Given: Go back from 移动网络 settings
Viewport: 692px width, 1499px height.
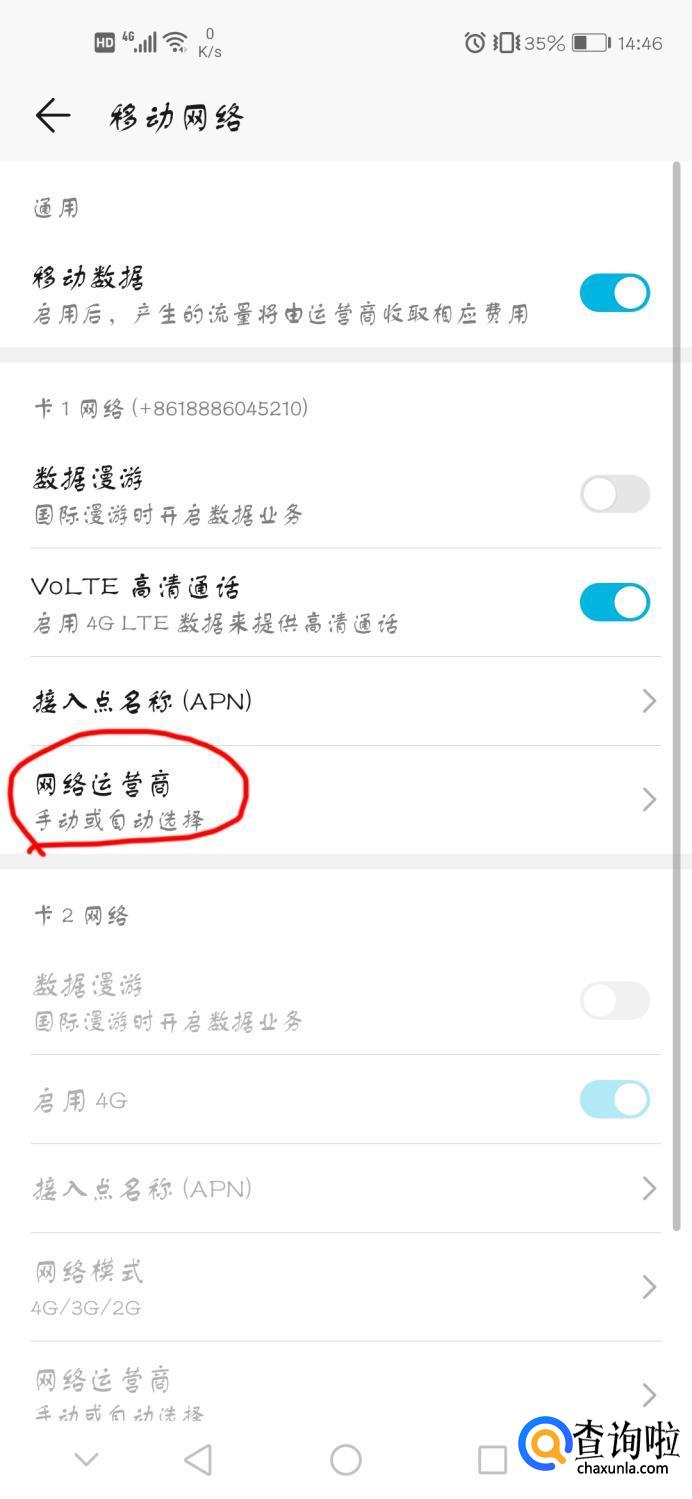Looking at the screenshot, I should [52, 116].
